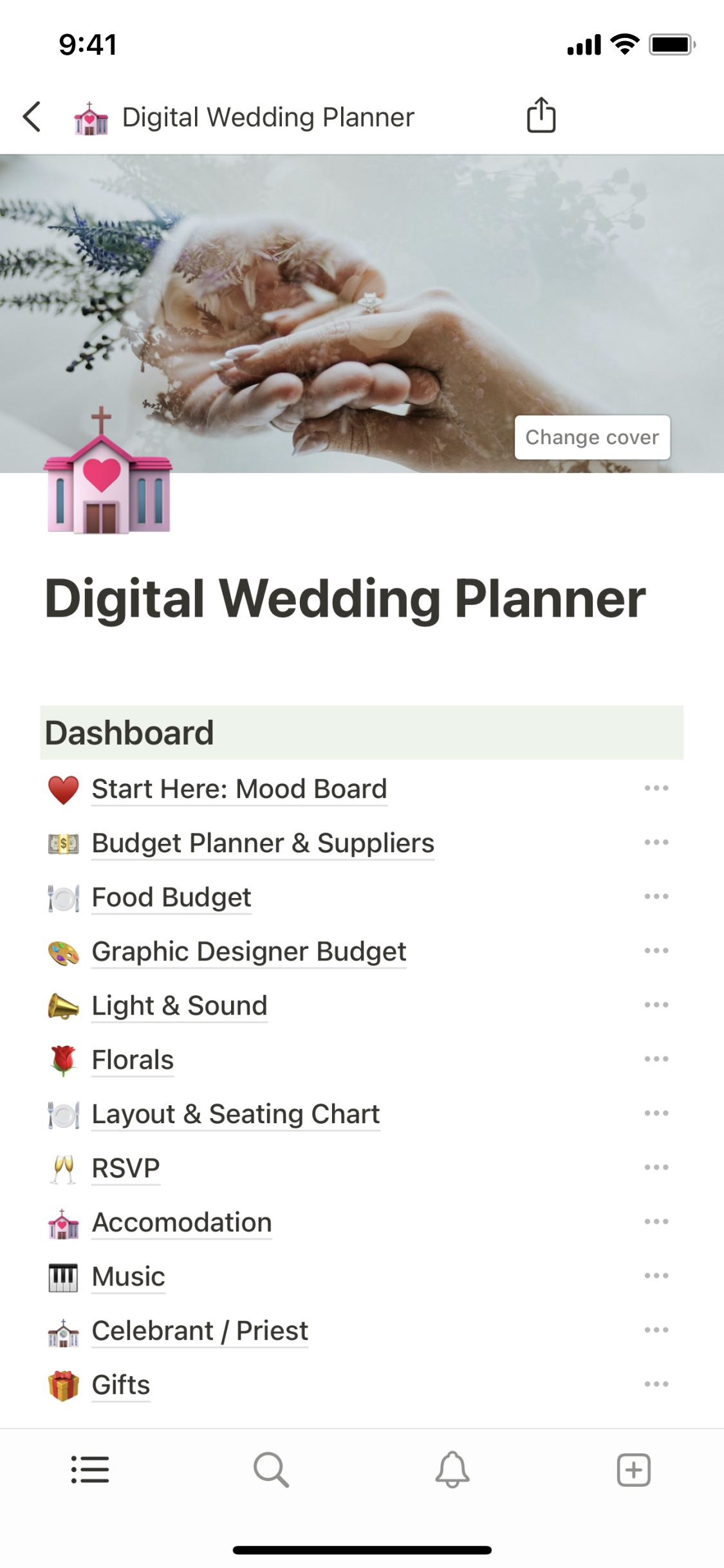Screen dimensions: 724x1568
Task: Open Budget Planner & Suppliers page
Action: 263,843
